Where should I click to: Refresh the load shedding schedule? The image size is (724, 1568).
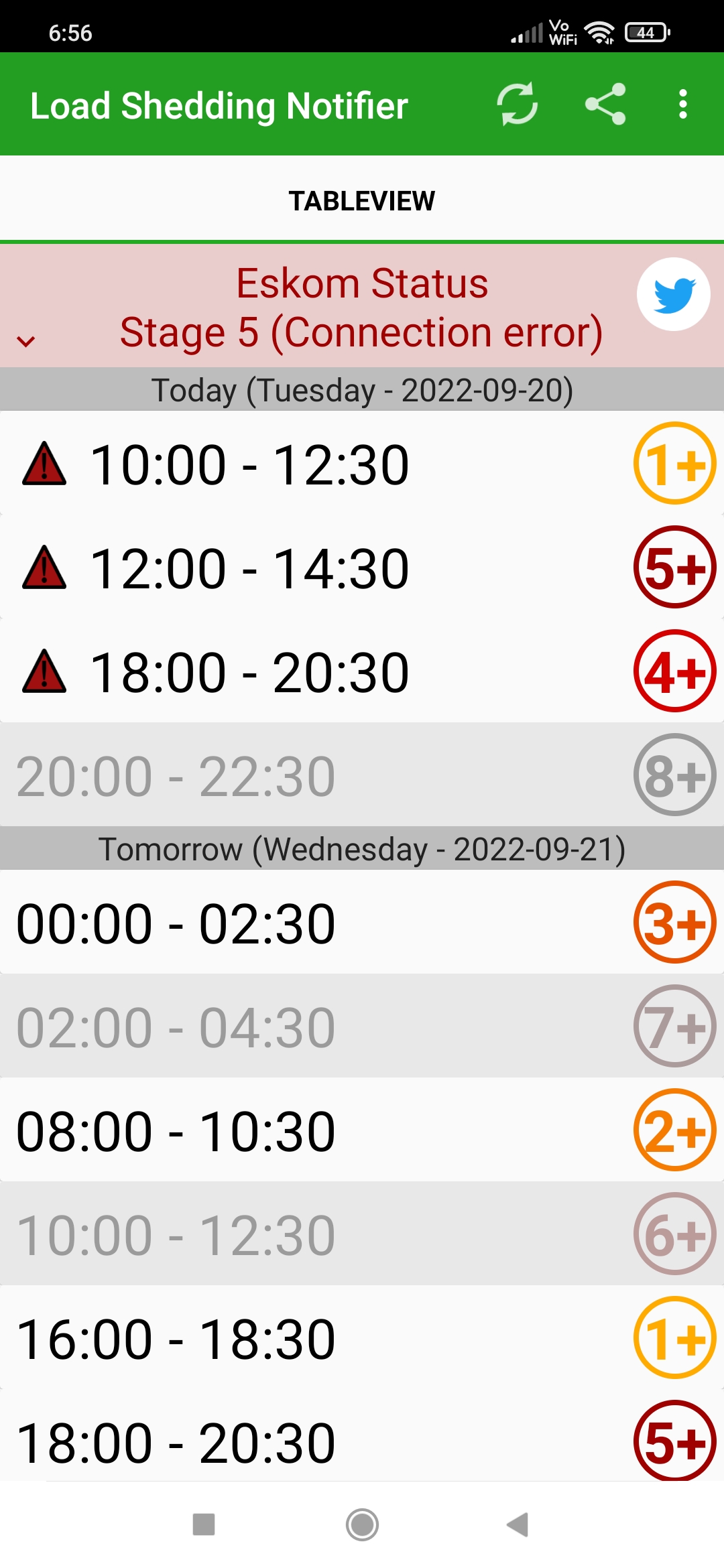pos(517,105)
